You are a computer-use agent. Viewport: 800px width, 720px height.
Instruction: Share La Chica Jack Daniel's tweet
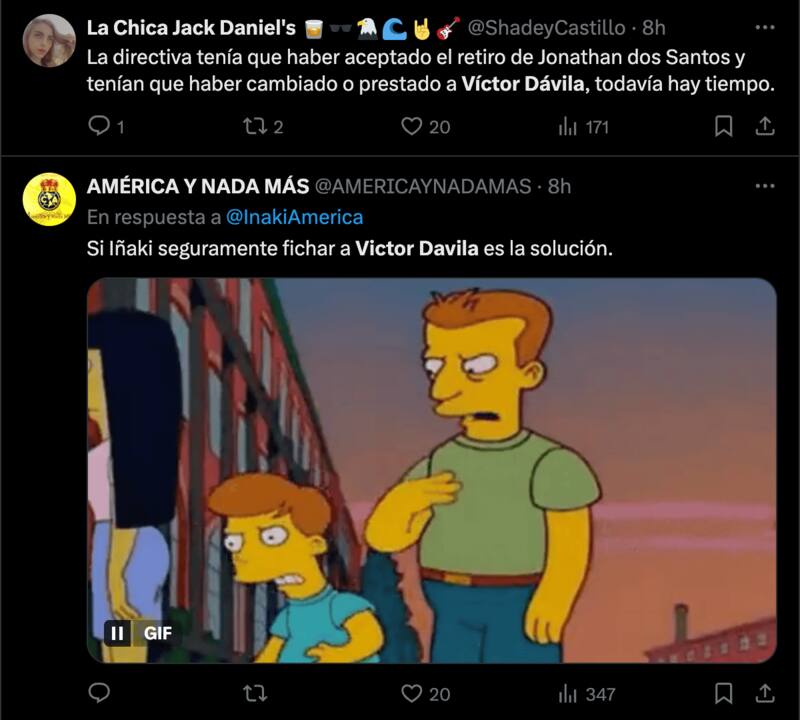point(764,126)
